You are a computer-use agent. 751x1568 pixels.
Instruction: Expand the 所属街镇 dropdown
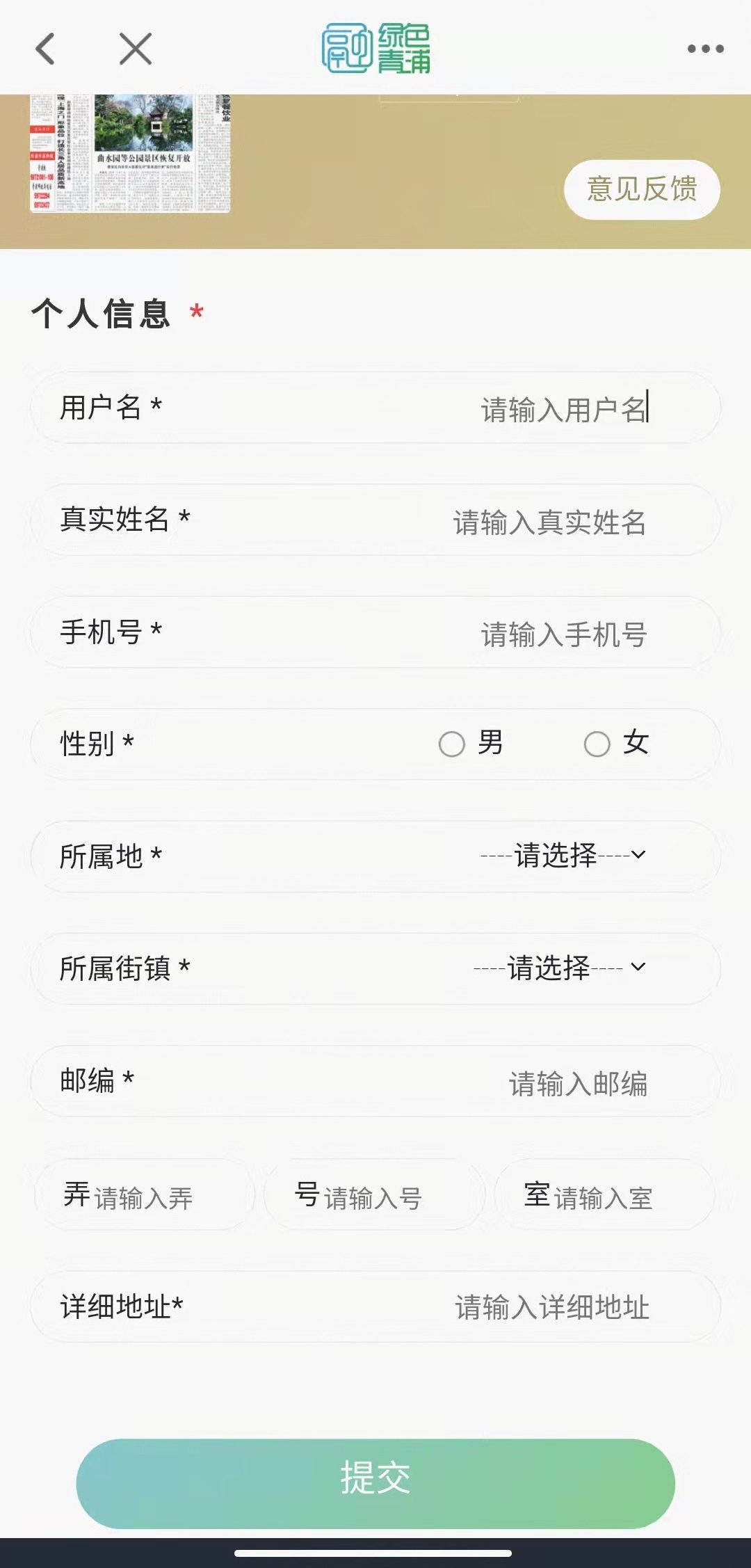560,968
